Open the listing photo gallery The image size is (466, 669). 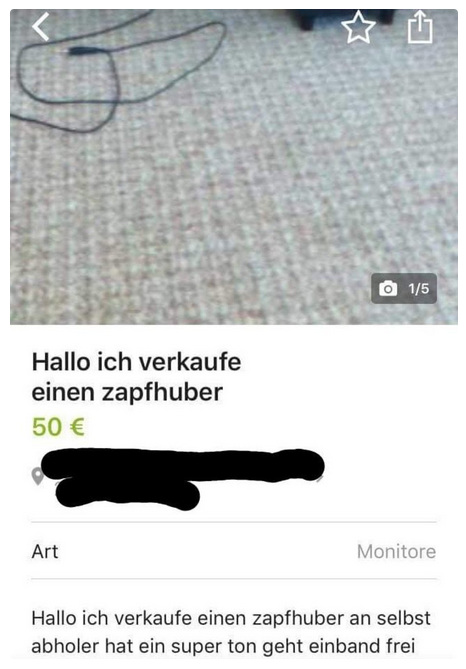(233, 167)
